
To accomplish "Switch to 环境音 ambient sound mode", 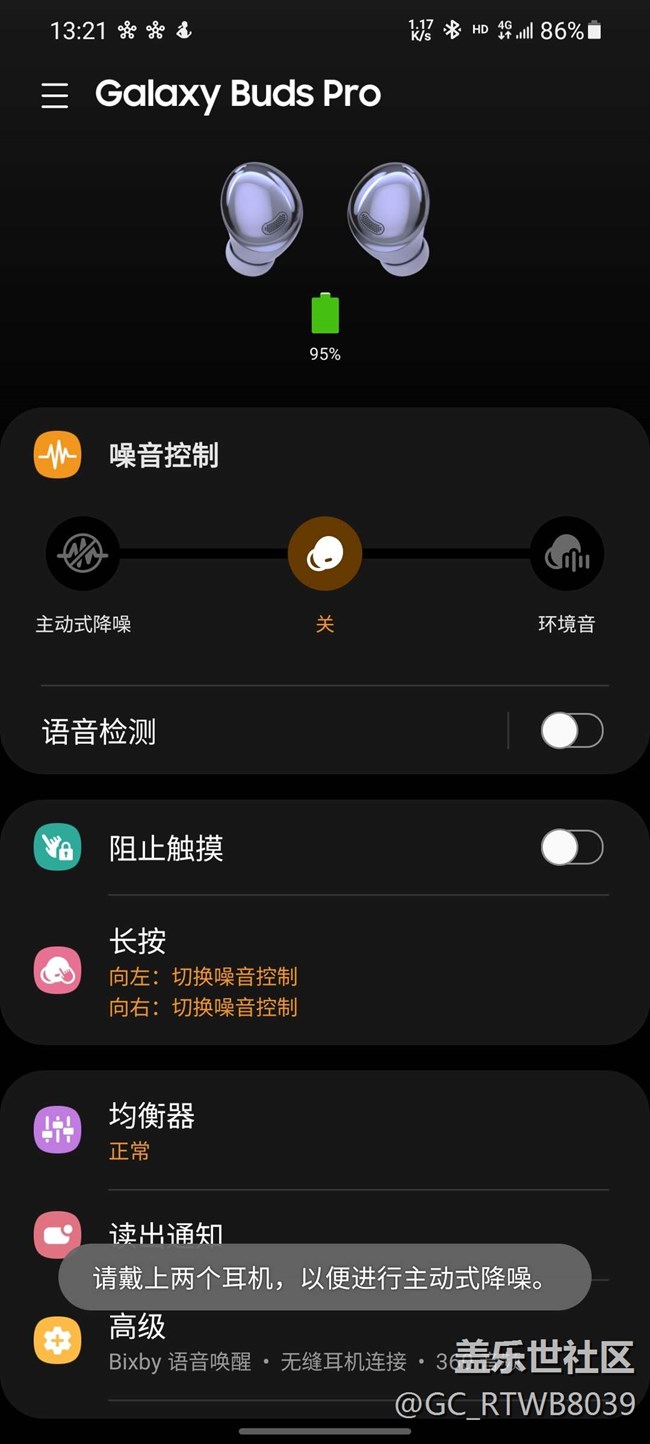I will click(x=566, y=554).
